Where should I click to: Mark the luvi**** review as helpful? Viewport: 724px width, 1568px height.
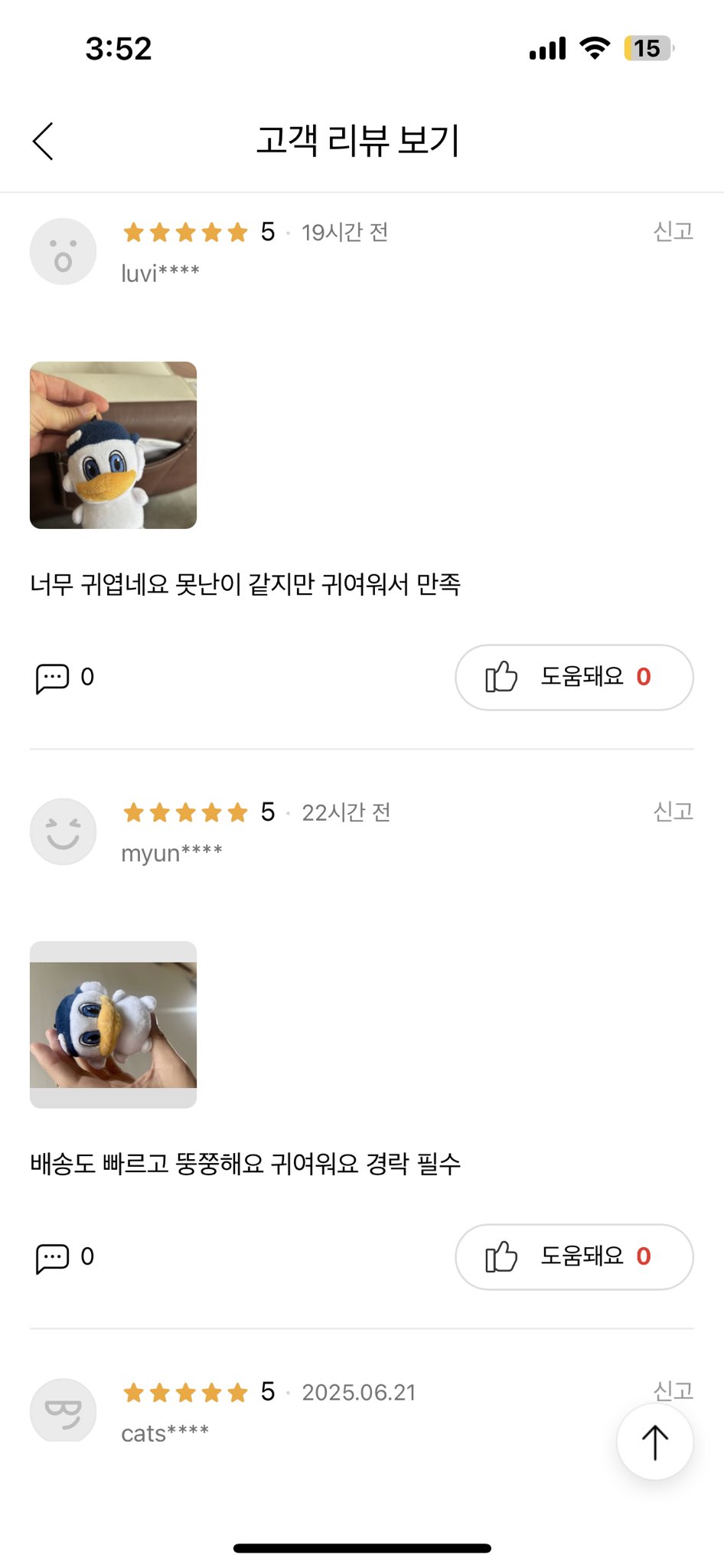(574, 678)
